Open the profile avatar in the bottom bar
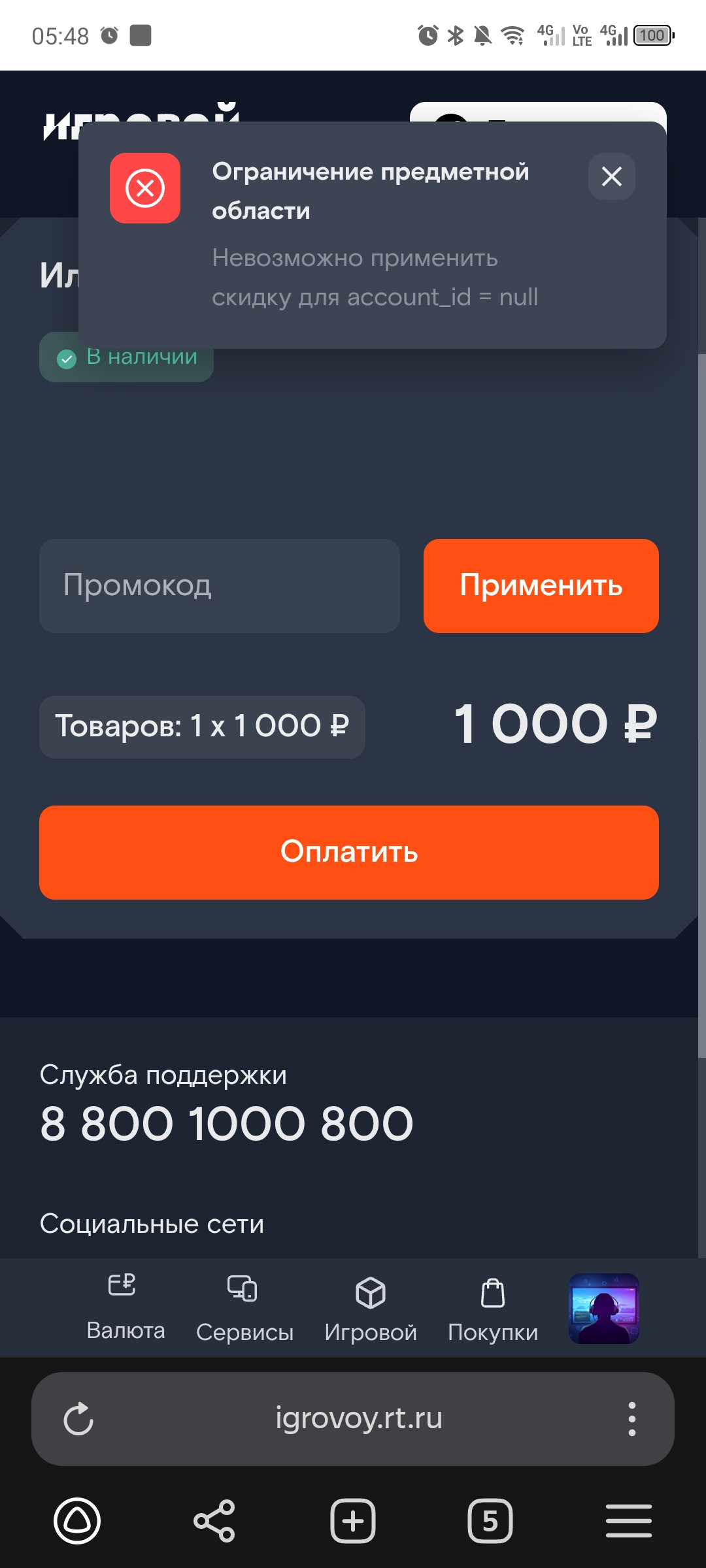Screen dimensions: 706x1568 point(603,1308)
